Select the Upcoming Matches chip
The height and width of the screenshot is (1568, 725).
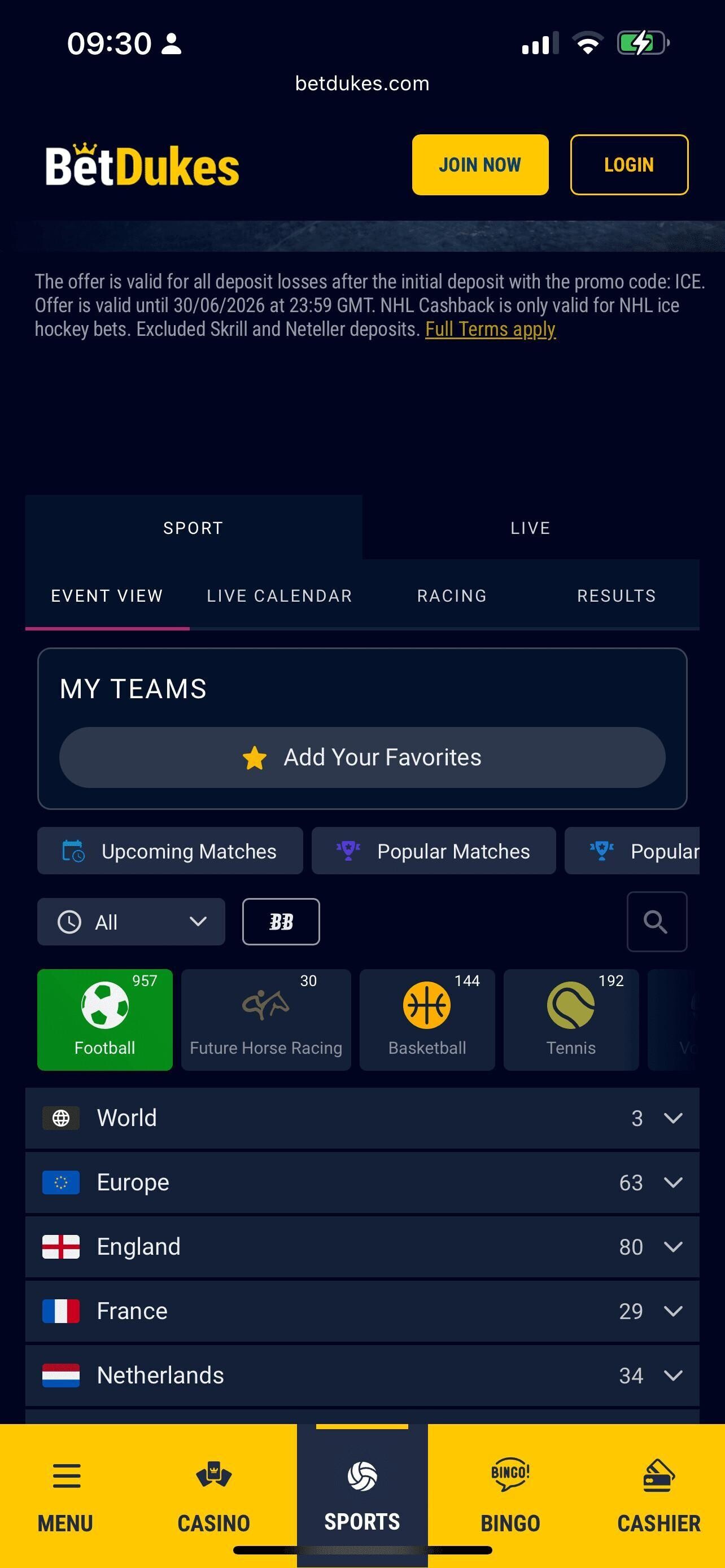(x=170, y=851)
